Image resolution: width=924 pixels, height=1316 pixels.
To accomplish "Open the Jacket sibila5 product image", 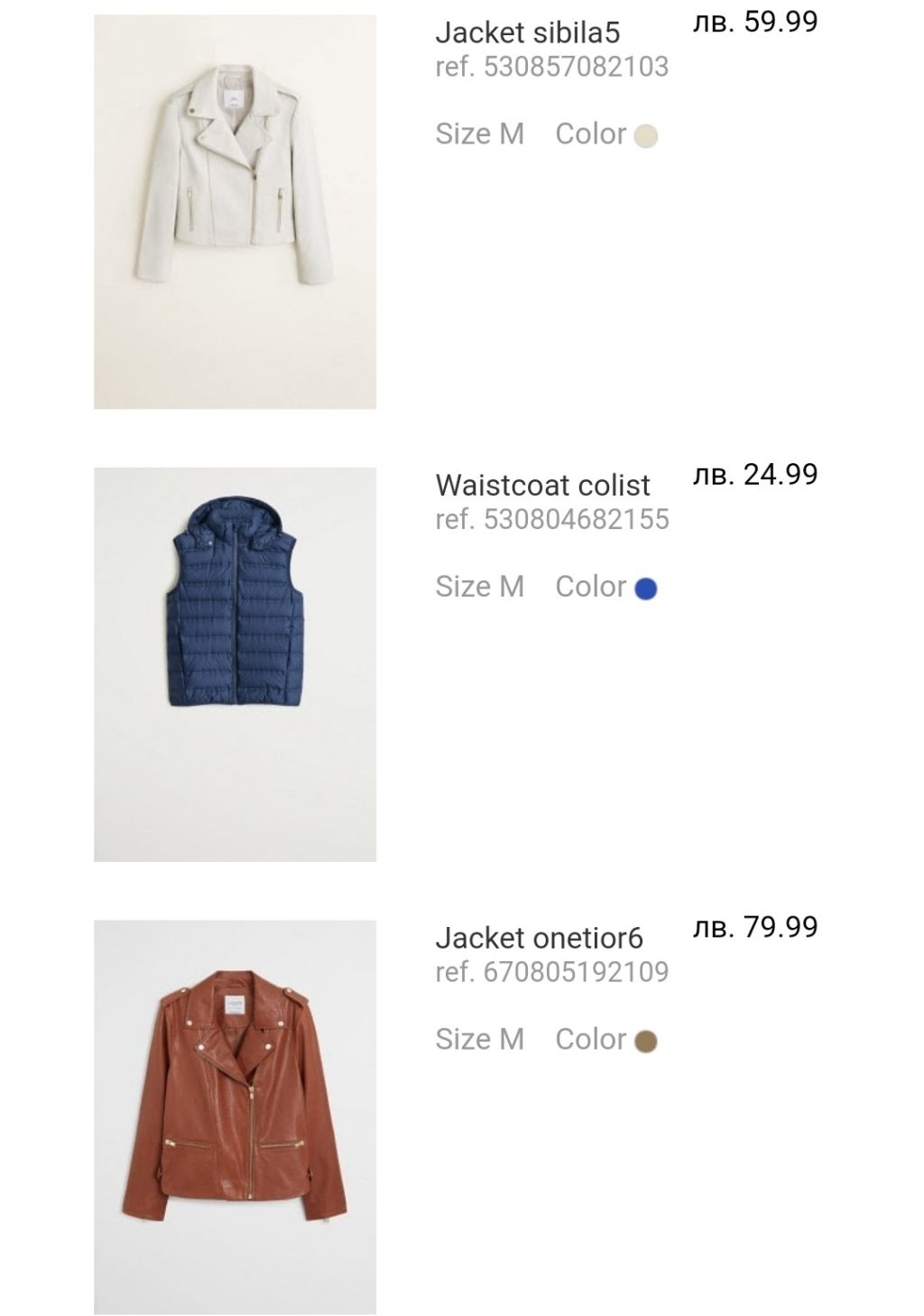I will (235, 212).
